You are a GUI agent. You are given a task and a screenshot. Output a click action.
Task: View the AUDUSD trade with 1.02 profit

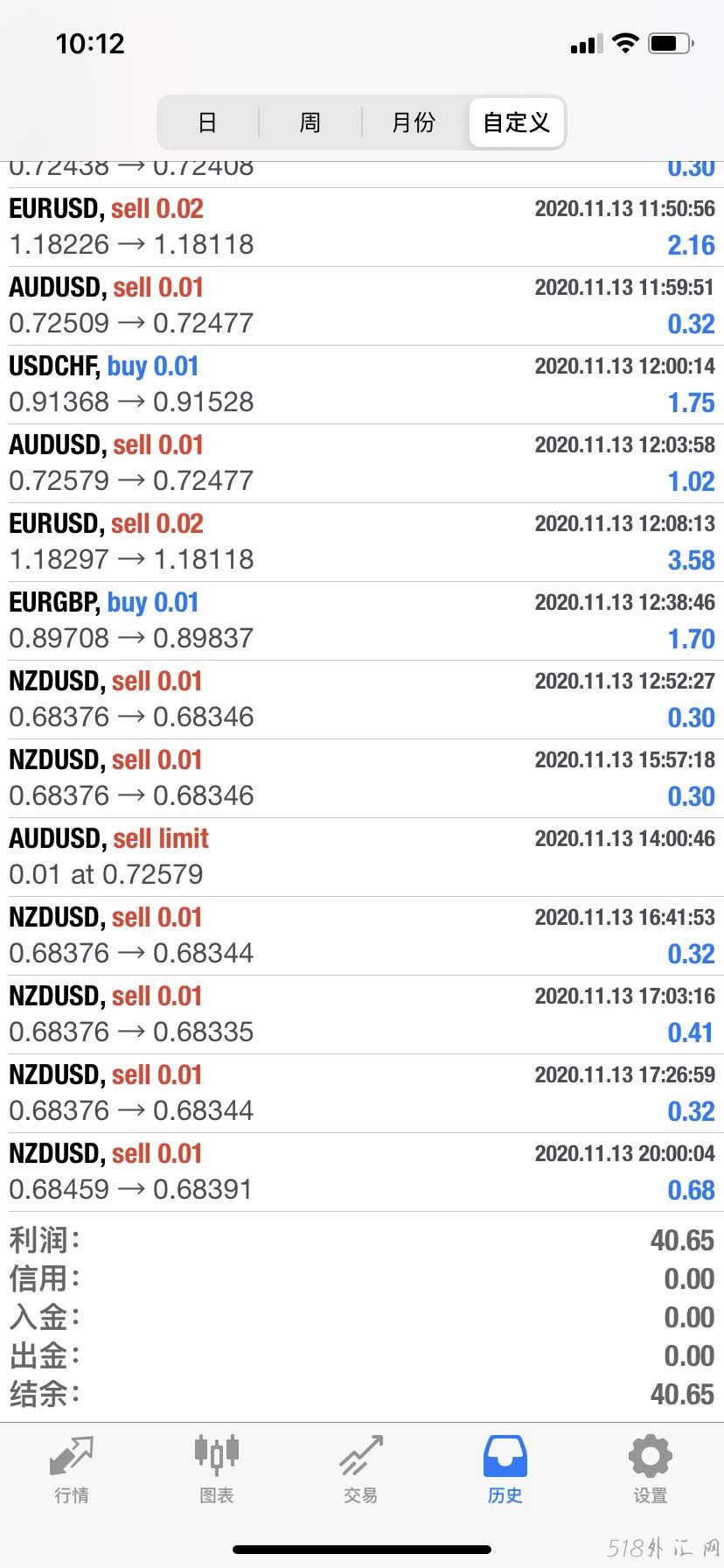(x=362, y=463)
